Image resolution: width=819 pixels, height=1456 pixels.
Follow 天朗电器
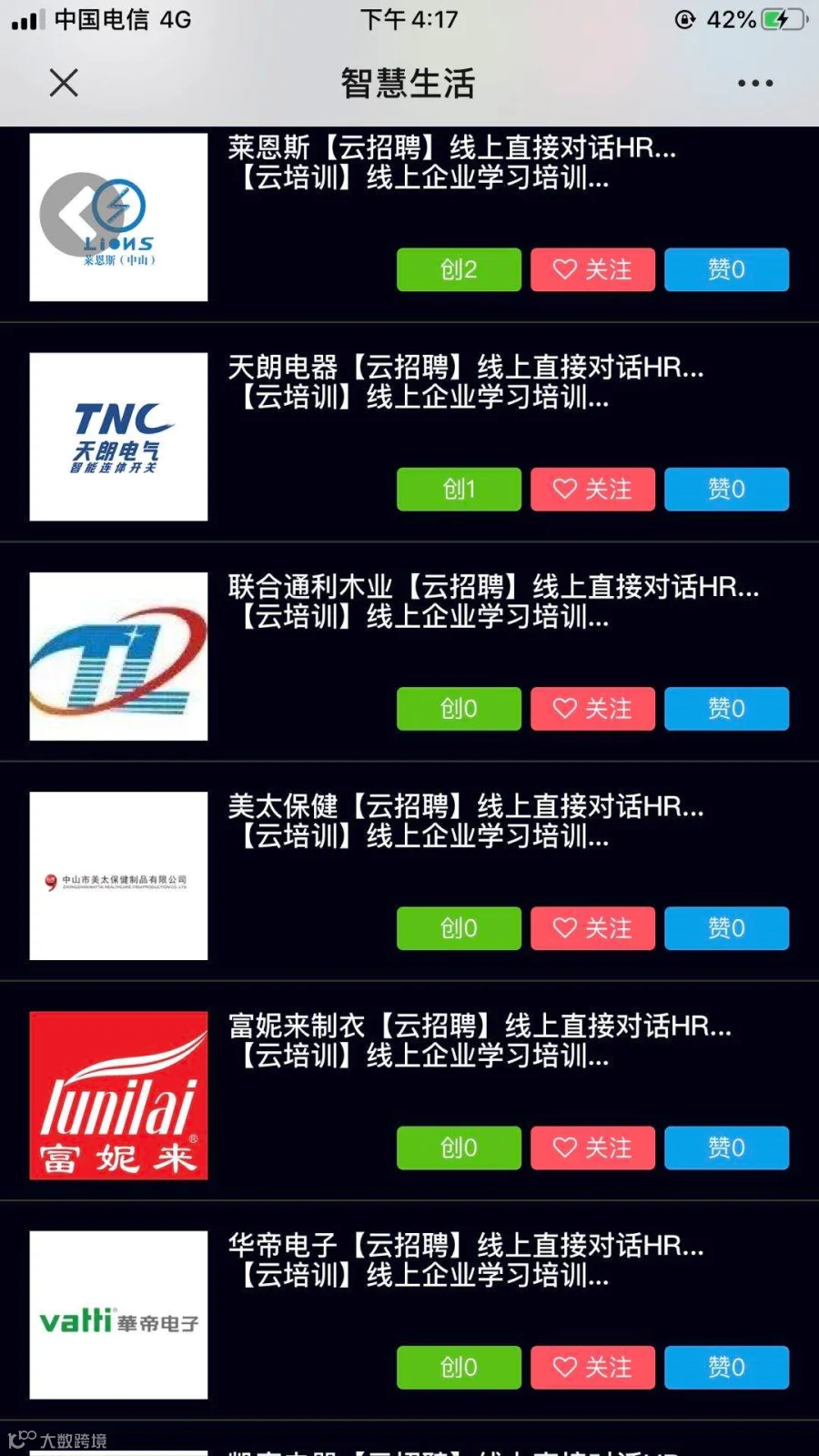(x=592, y=489)
